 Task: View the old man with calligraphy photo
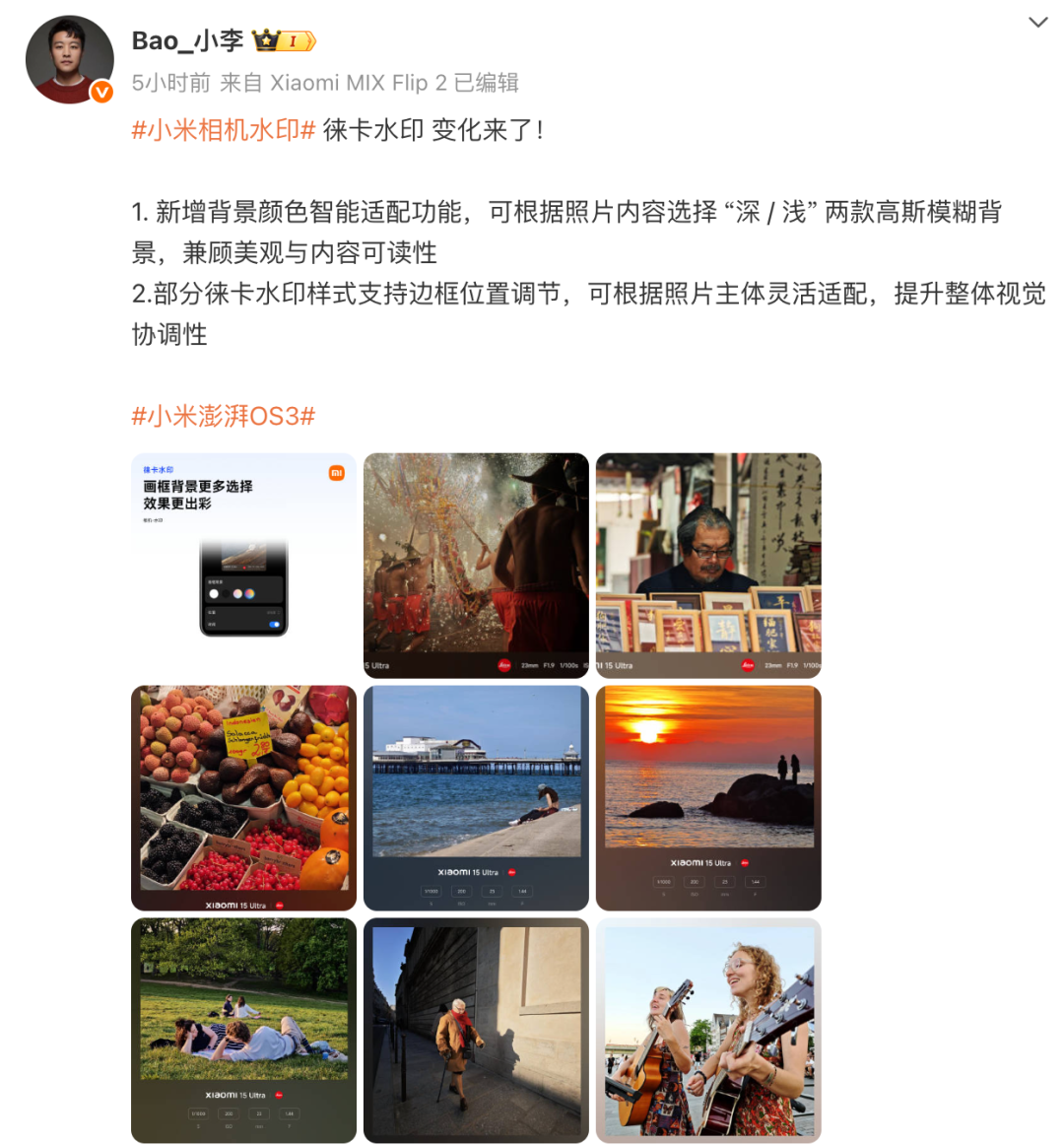click(708, 566)
